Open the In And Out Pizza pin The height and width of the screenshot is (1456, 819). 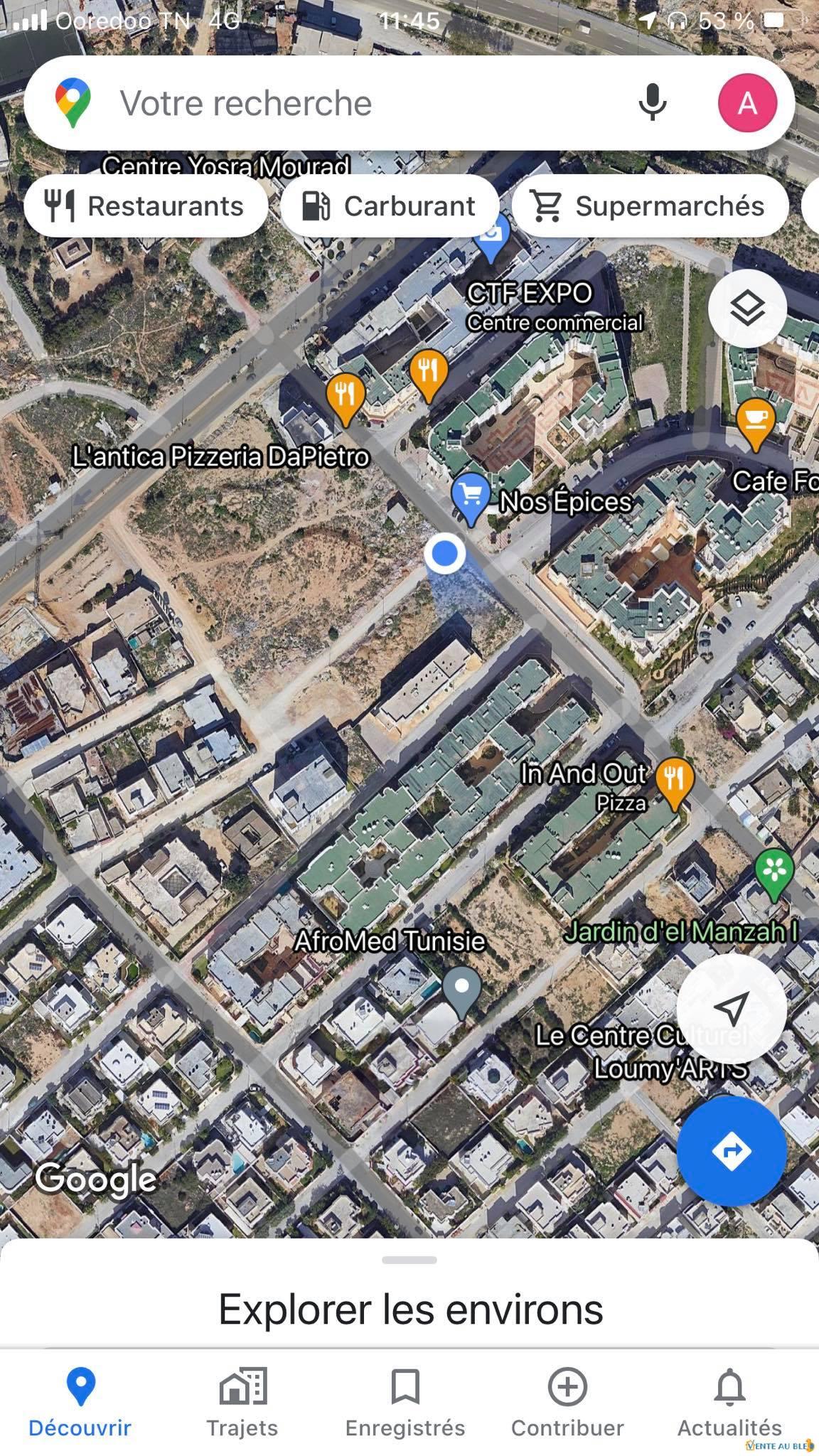click(x=674, y=779)
